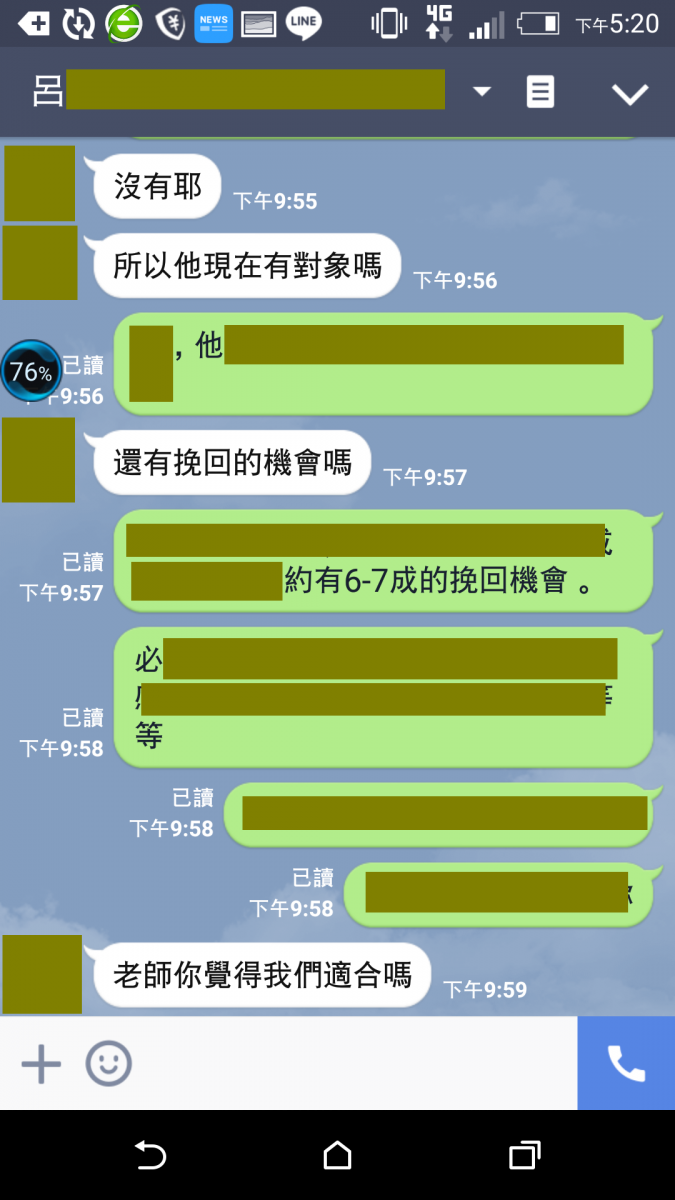Go back with the system back button
This screenshot has height=1200, width=675.
pos(150,1156)
